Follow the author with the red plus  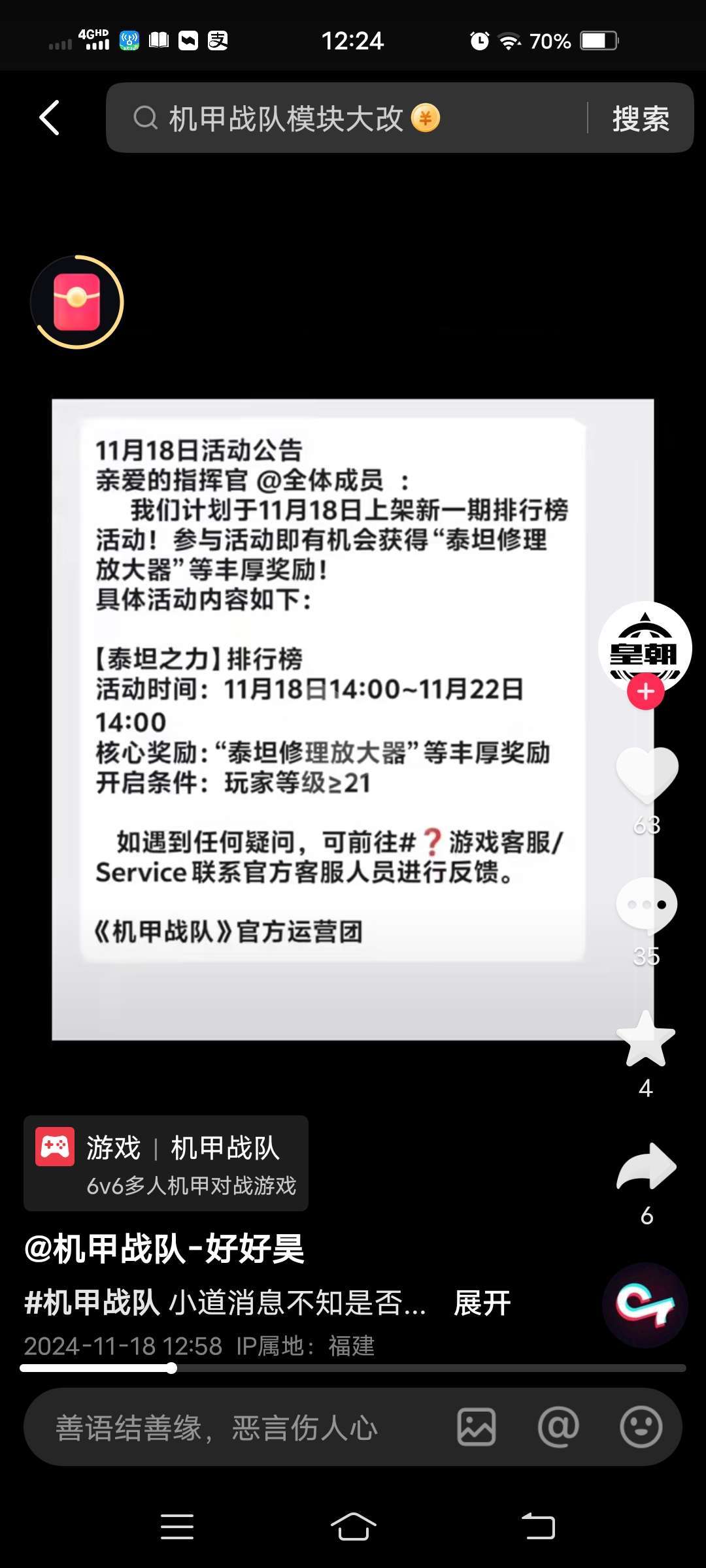[x=645, y=691]
